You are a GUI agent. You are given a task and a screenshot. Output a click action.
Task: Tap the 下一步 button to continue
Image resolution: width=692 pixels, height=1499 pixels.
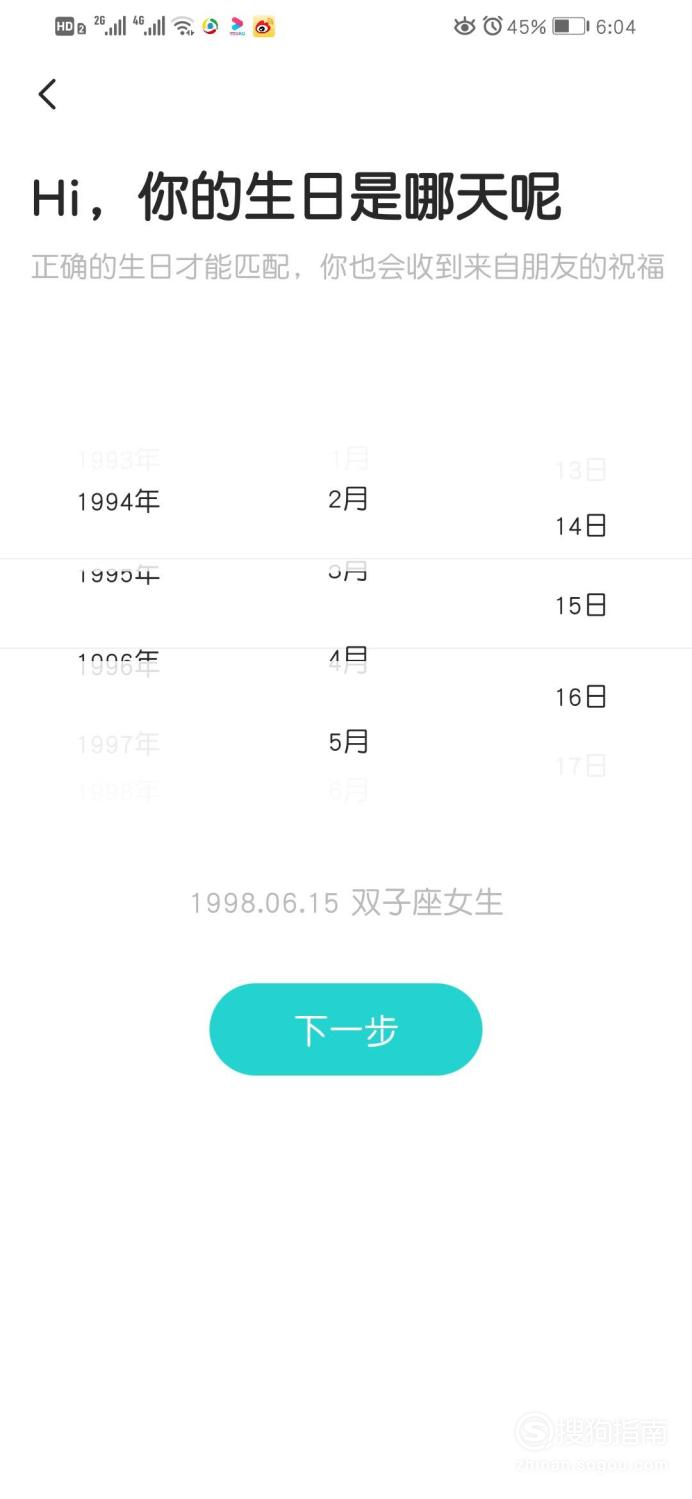pyautogui.click(x=346, y=1029)
